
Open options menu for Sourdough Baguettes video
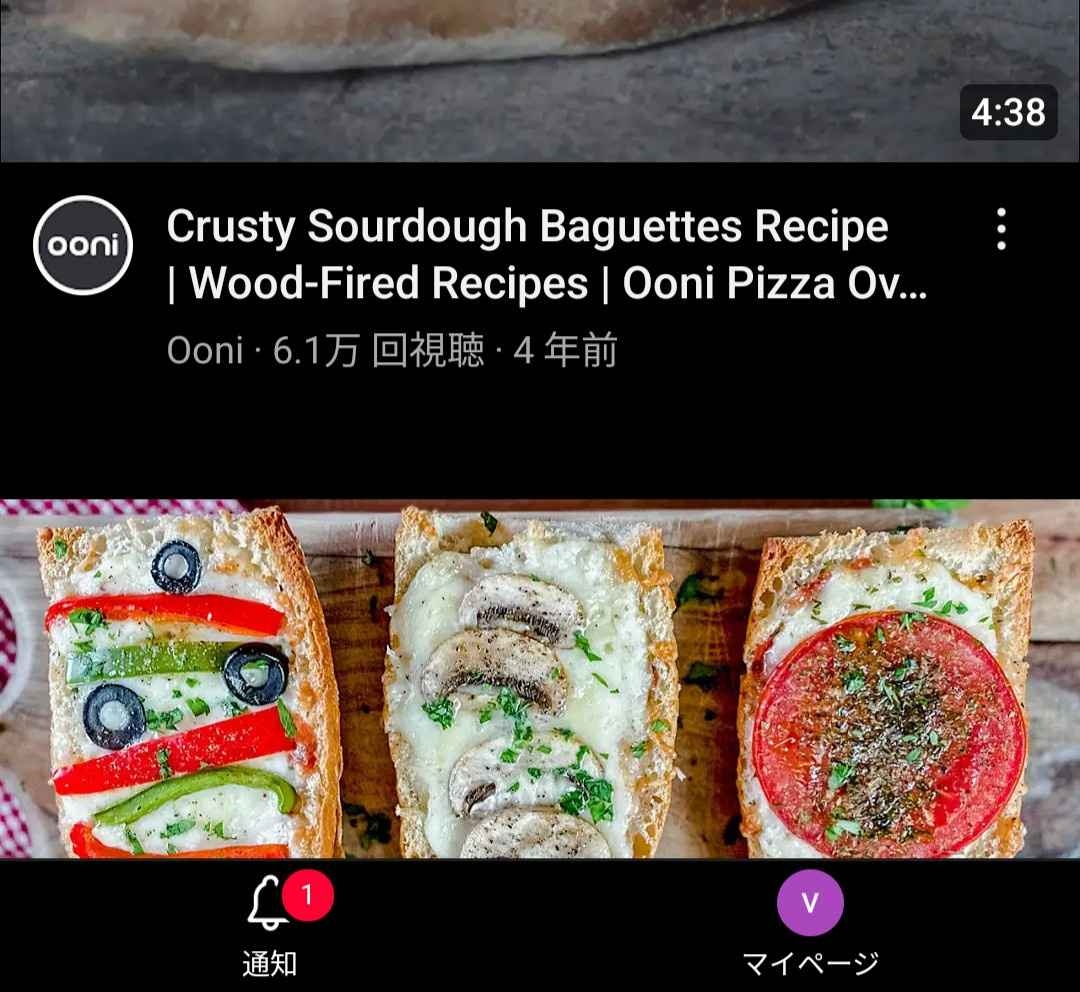pyautogui.click(x=1001, y=229)
